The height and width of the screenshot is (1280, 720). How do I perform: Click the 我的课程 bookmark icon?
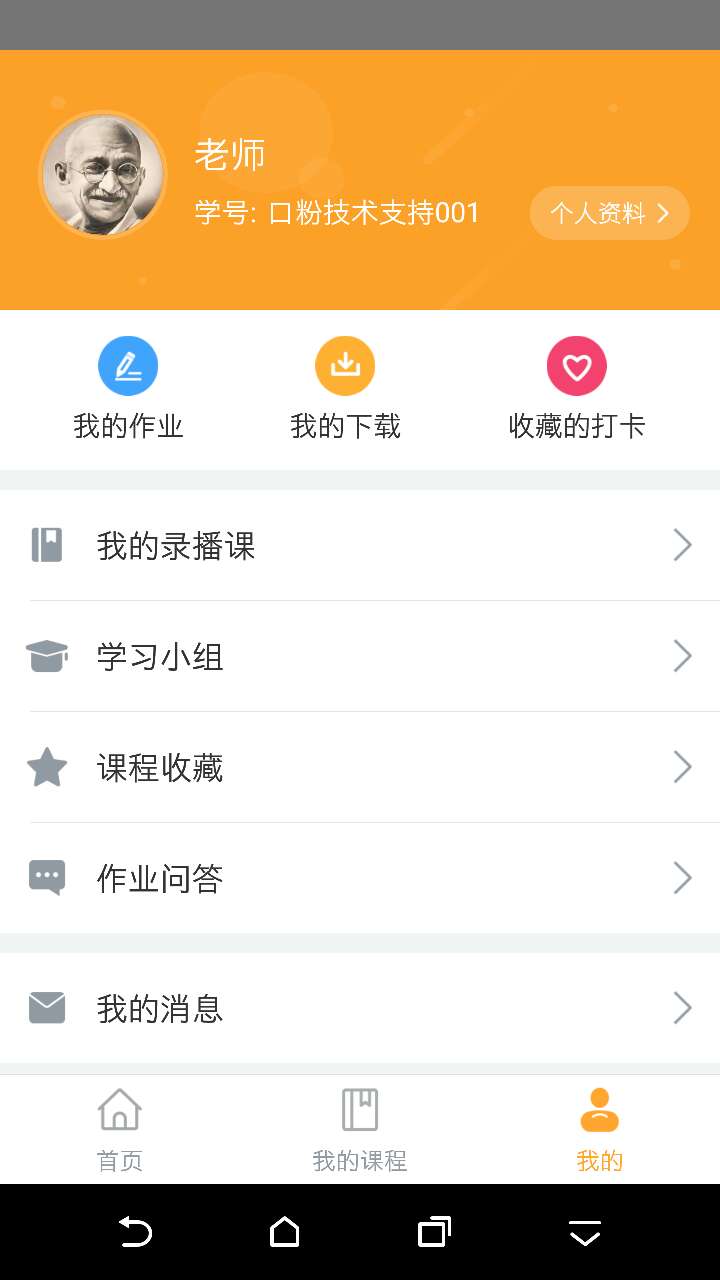pyautogui.click(x=359, y=1110)
